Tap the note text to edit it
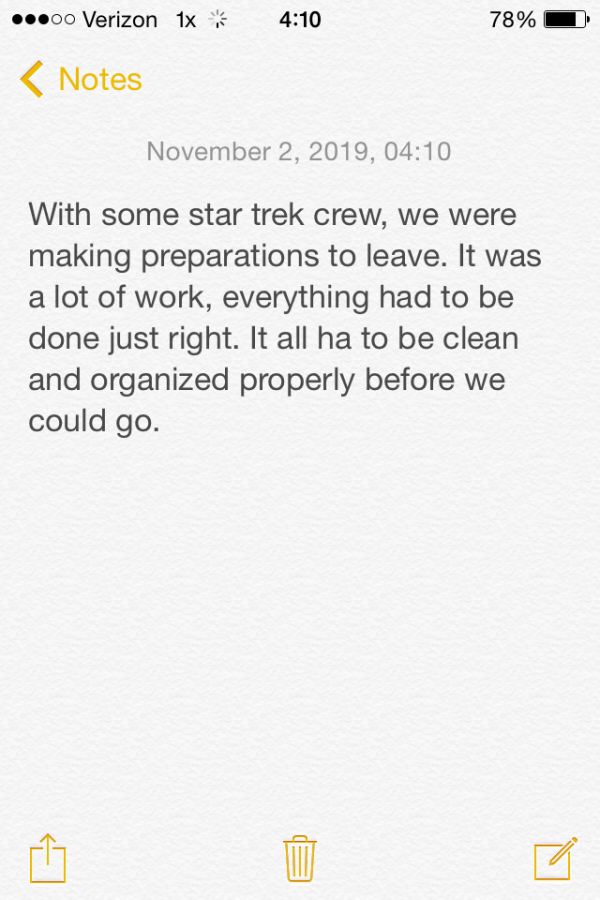Screen dimensions: 600x900 pos(285,318)
